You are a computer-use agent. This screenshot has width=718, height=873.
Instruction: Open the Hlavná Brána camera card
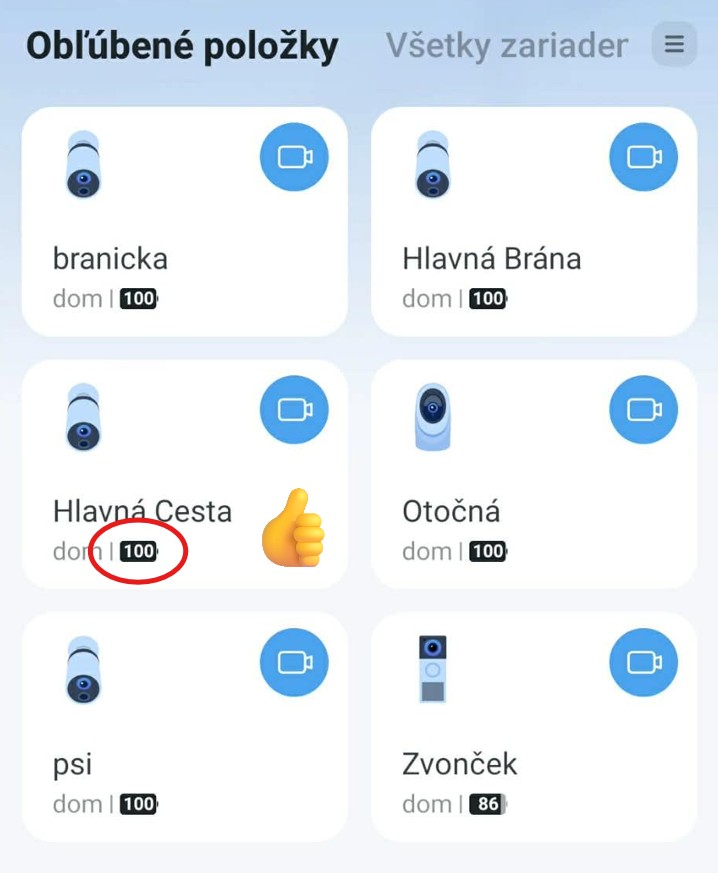point(500,260)
